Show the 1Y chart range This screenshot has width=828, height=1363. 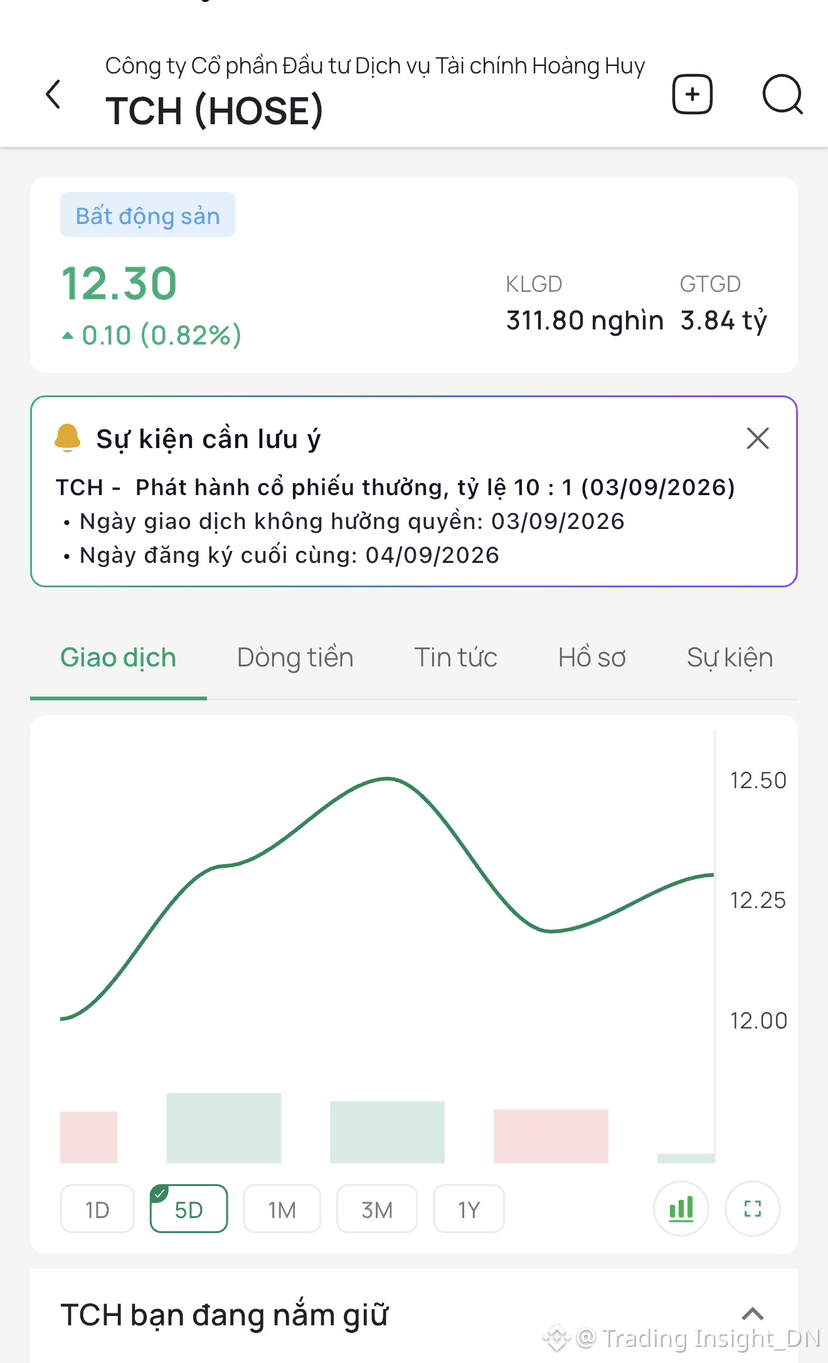[x=469, y=1210]
